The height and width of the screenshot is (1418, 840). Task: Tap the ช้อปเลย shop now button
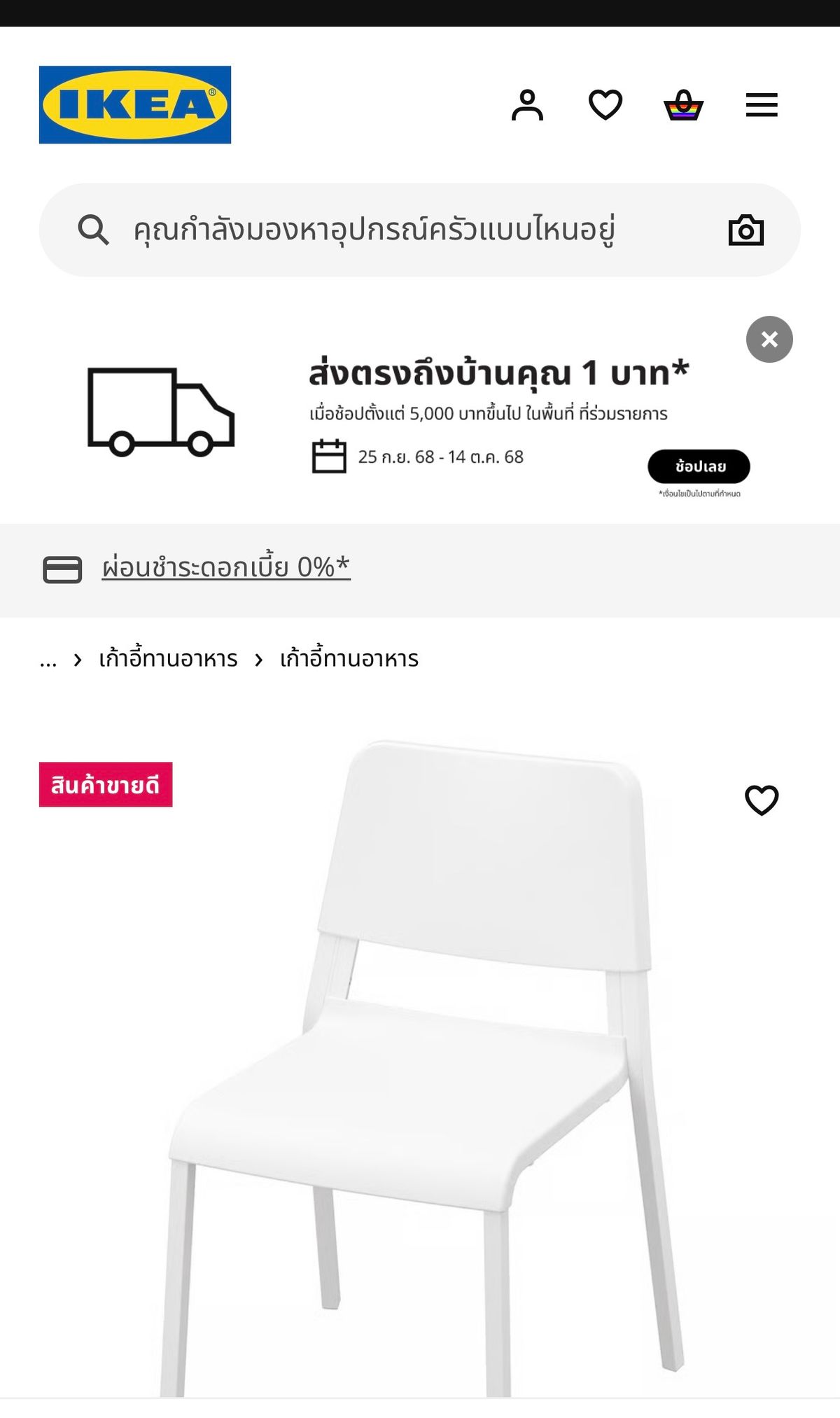click(699, 466)
